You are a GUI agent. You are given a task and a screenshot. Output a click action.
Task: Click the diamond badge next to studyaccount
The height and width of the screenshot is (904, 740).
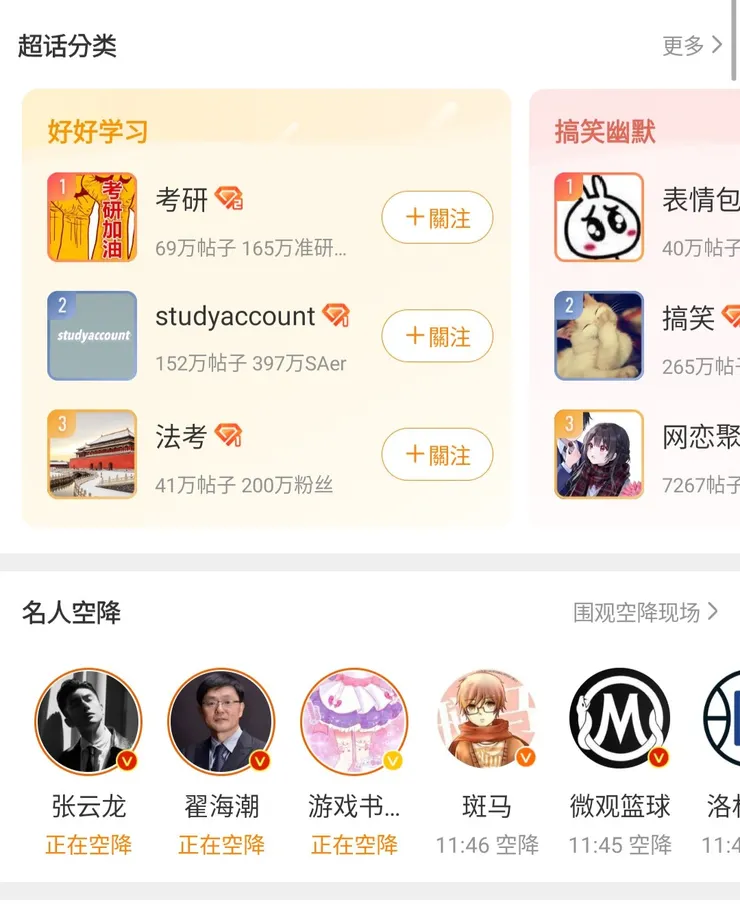coord(338,314)
